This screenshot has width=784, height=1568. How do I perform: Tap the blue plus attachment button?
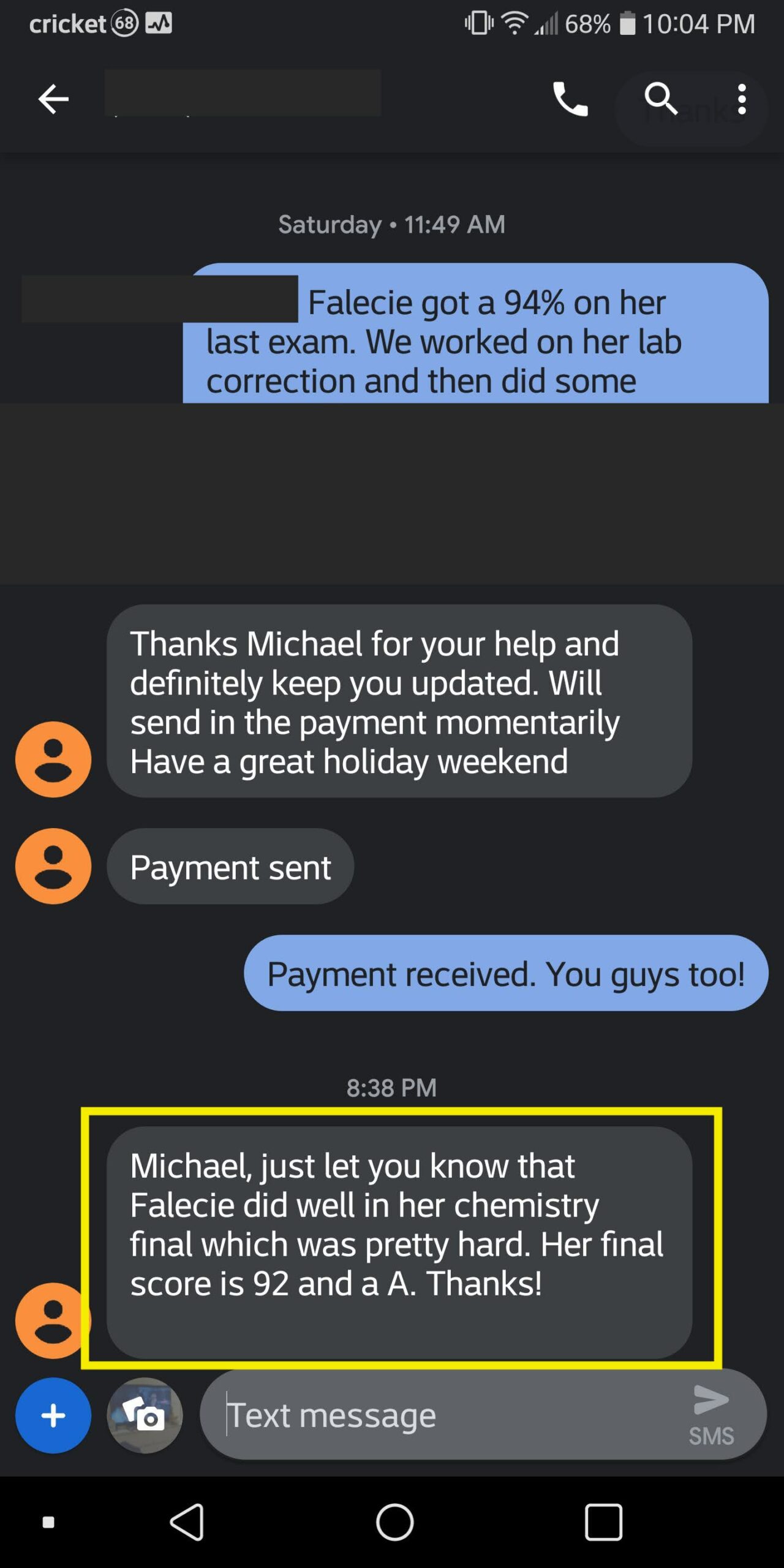53,1415
